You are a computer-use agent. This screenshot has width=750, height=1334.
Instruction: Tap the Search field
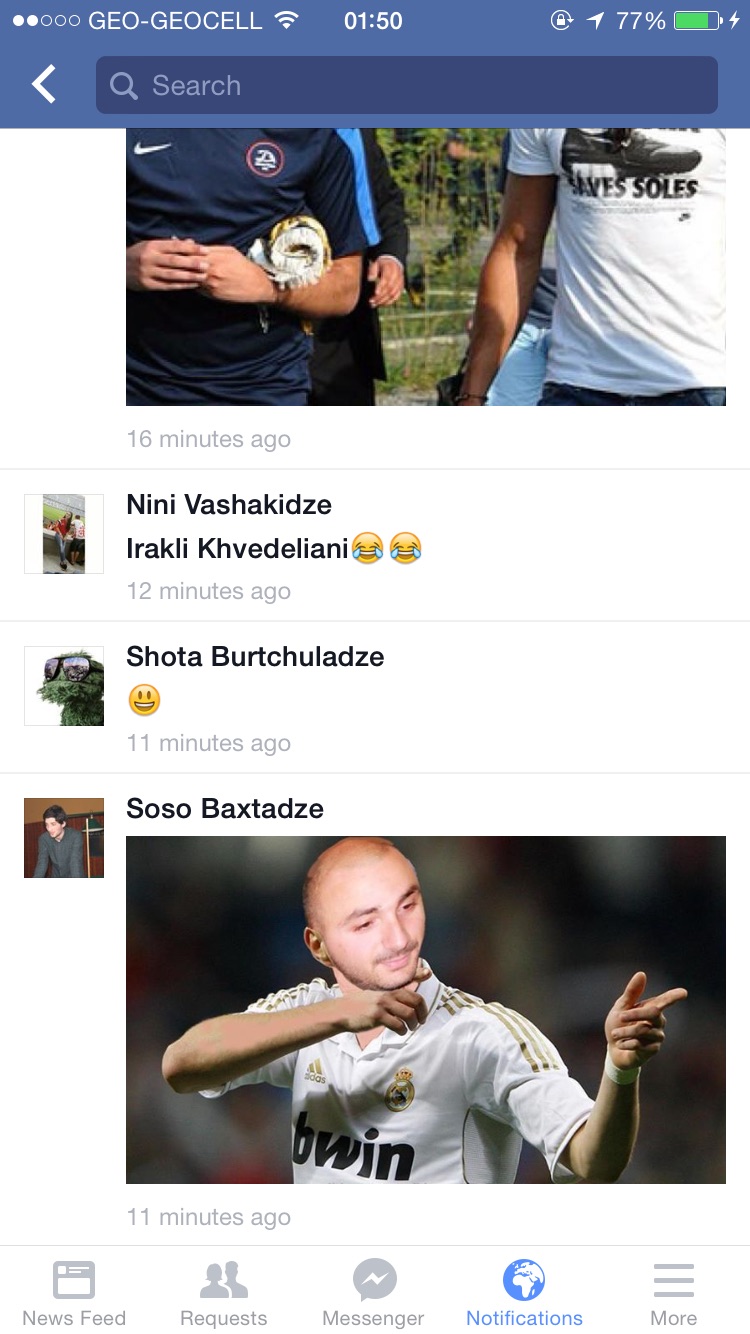click(406, 85)
